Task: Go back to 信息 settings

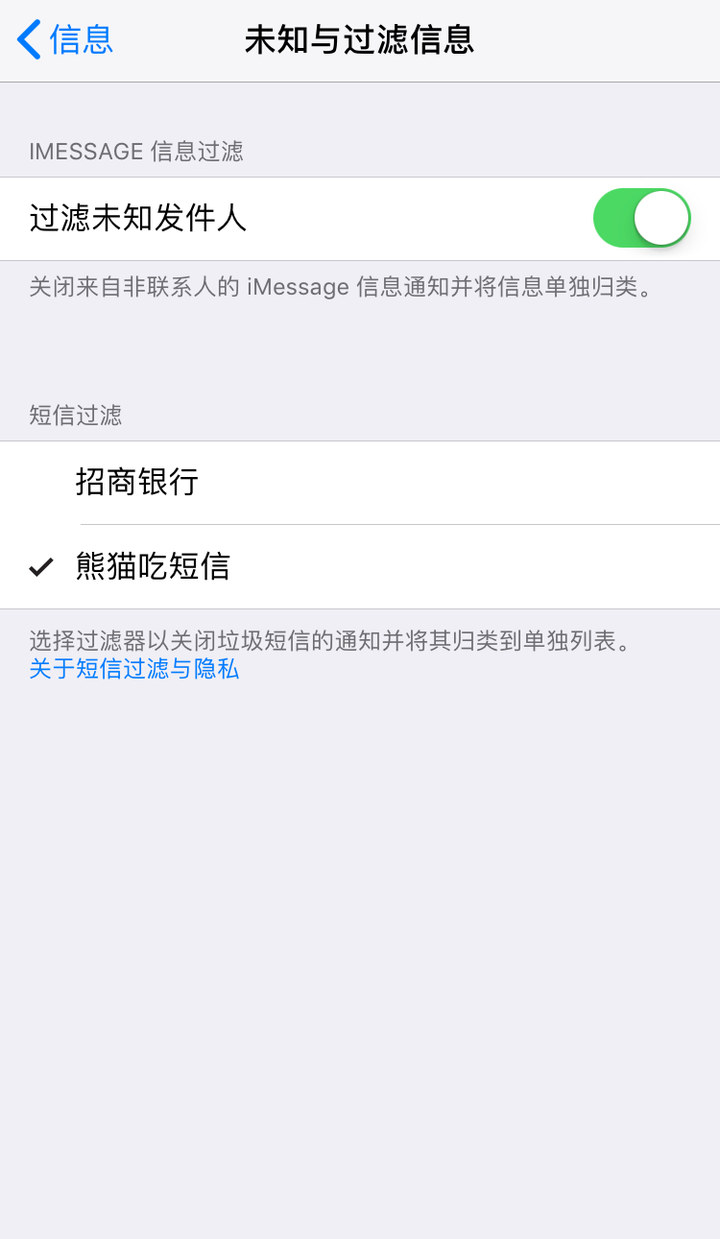Action: [65, 40]
